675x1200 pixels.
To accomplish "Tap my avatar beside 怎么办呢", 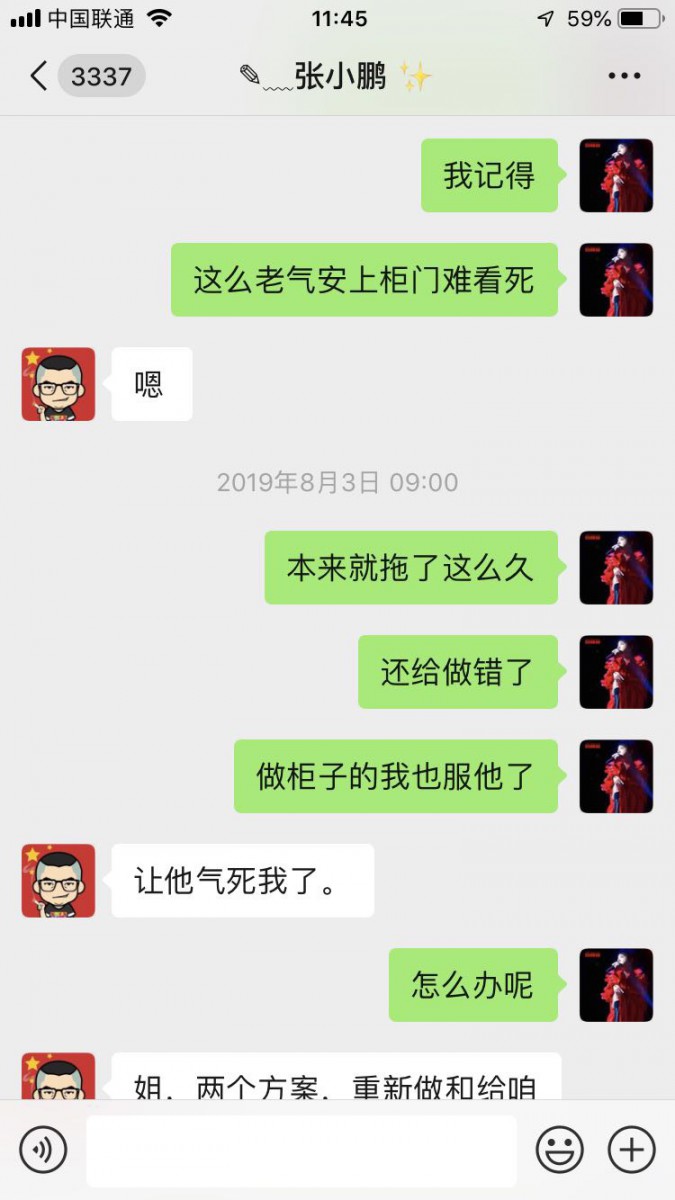I will click(x=616, y=985).
